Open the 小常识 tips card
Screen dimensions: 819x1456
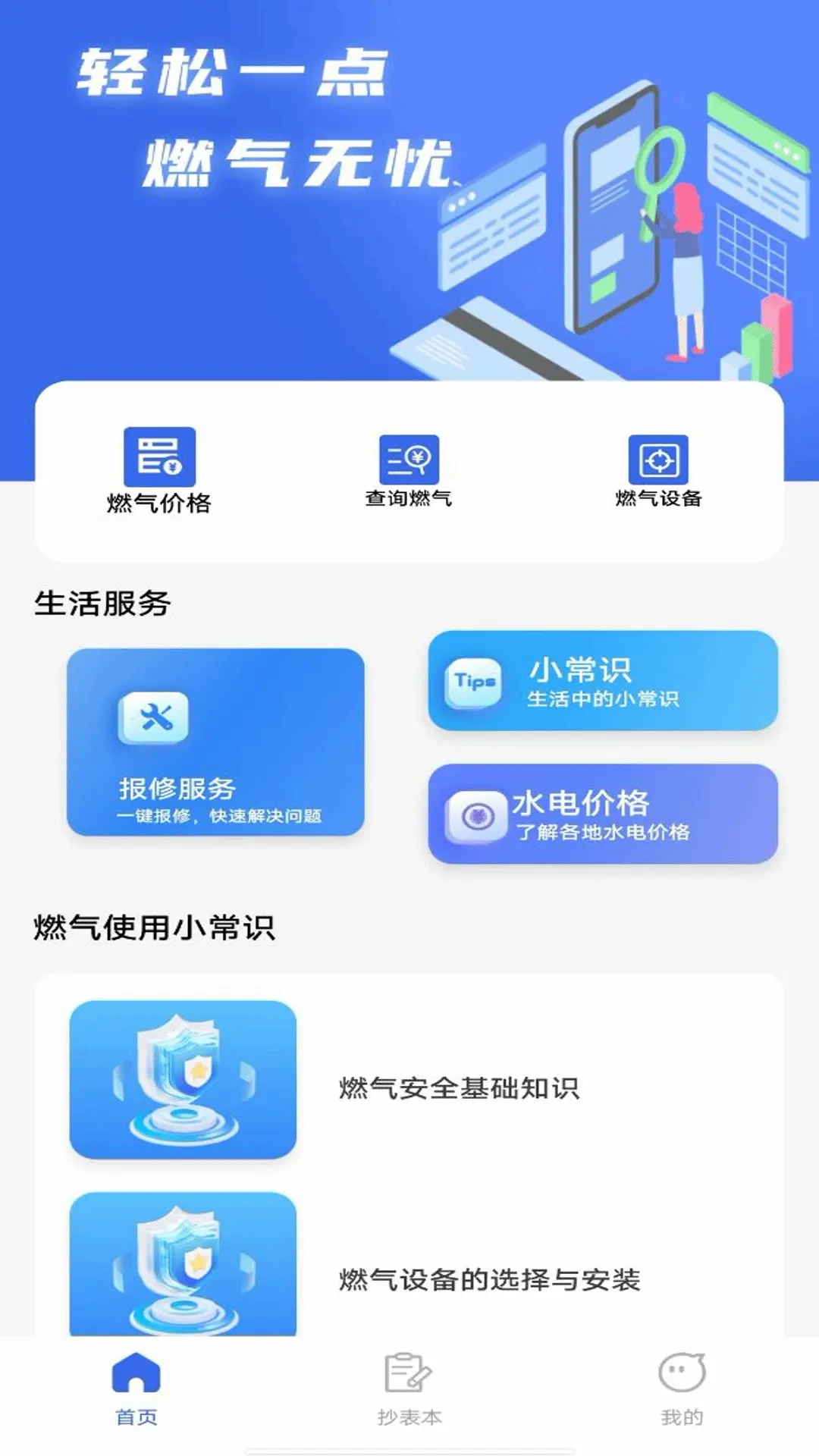pos(603,680)
